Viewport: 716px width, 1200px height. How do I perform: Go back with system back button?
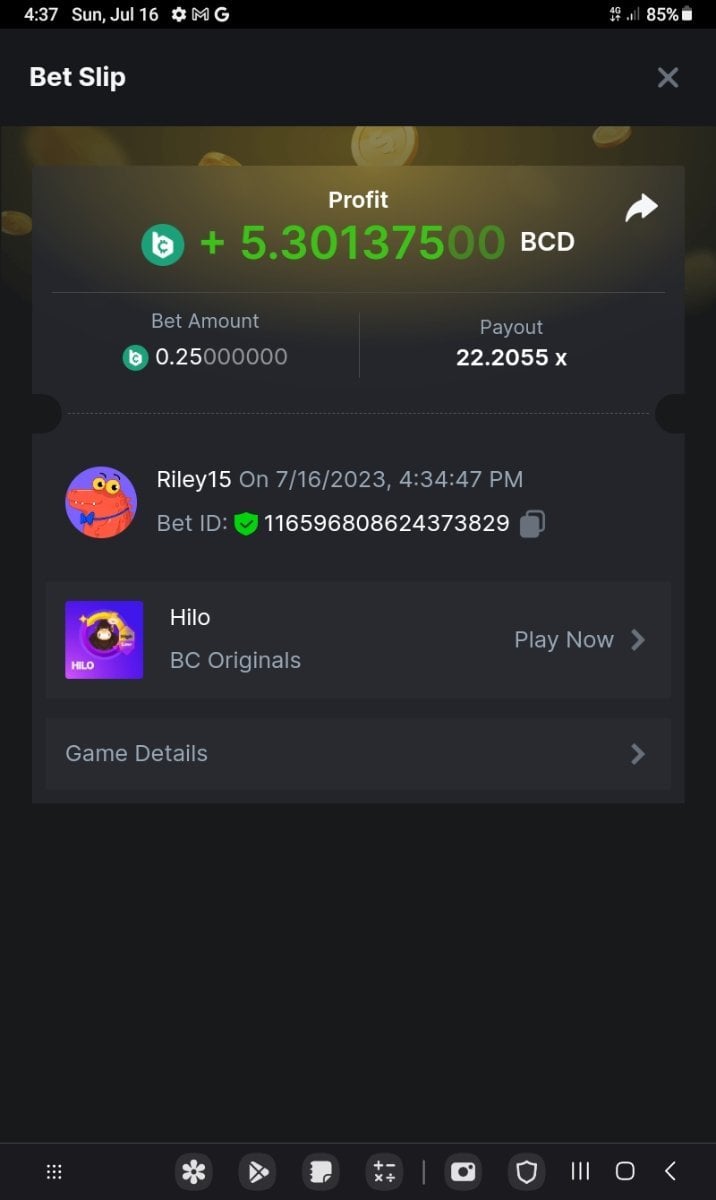click(x=670, y=1171)
